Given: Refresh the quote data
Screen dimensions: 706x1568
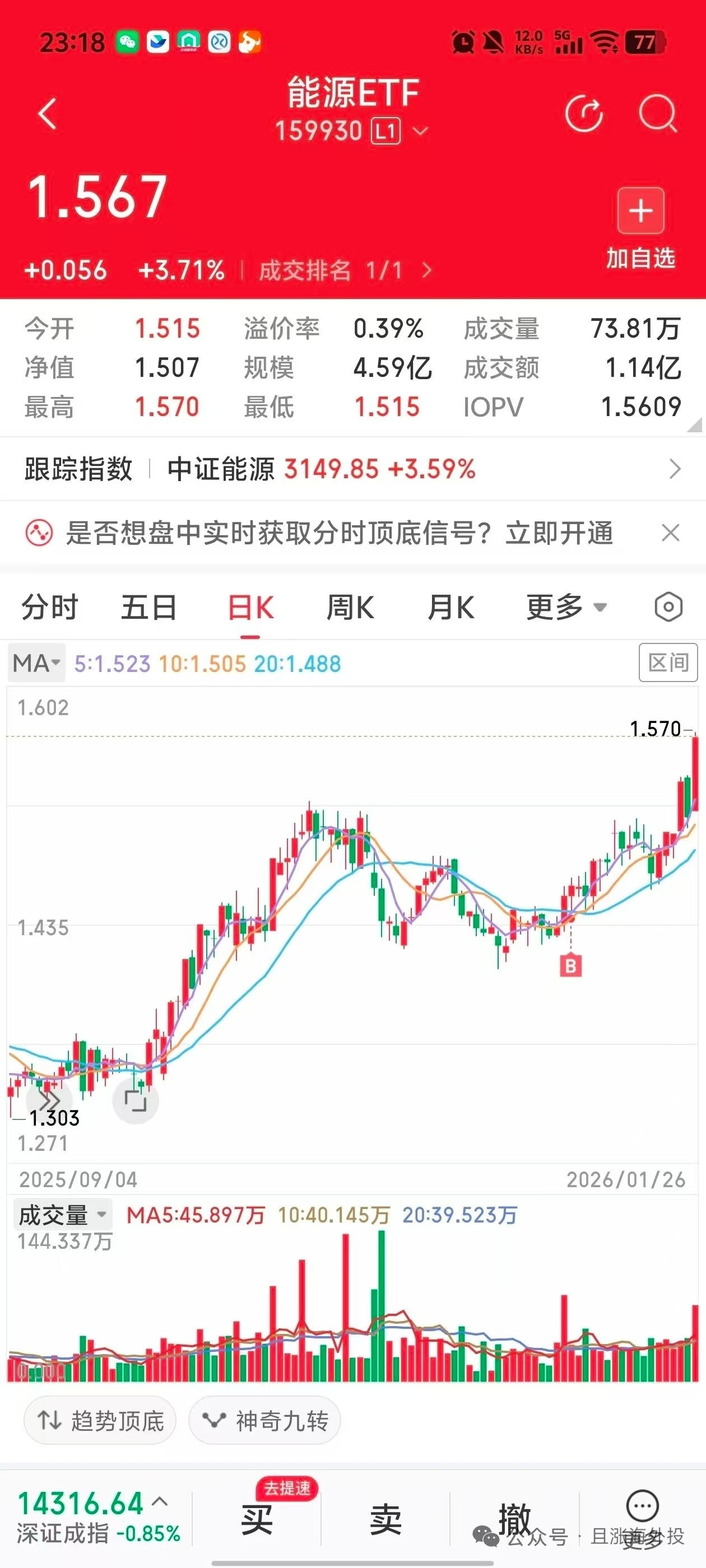Looking at the screenshot, I should pos(583,114).
